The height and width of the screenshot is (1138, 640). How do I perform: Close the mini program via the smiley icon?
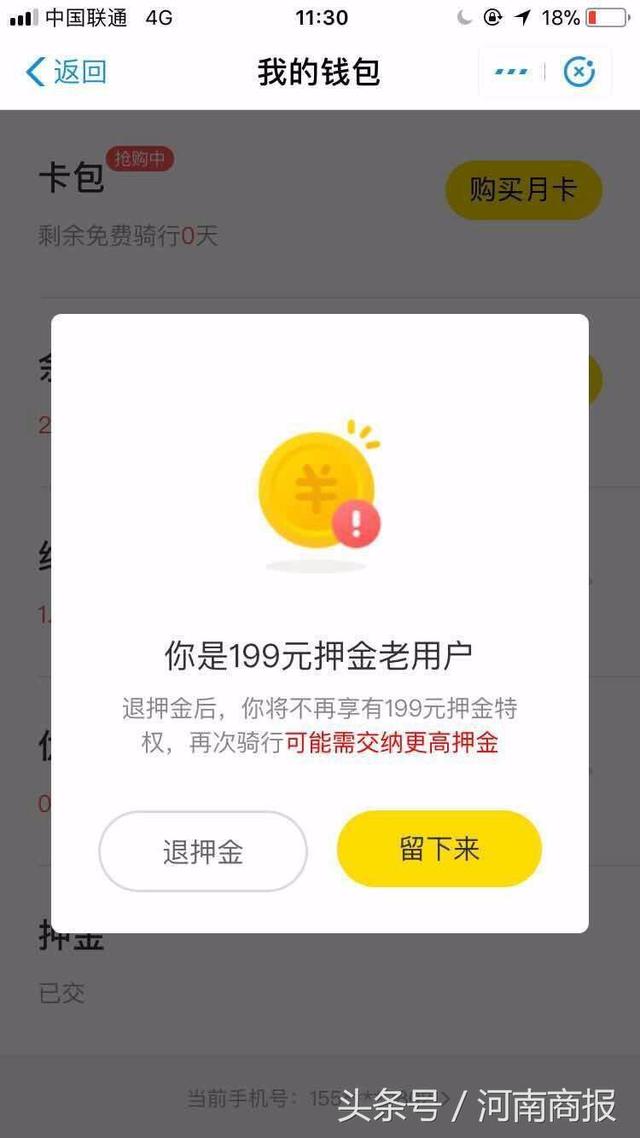click(579, 72)
